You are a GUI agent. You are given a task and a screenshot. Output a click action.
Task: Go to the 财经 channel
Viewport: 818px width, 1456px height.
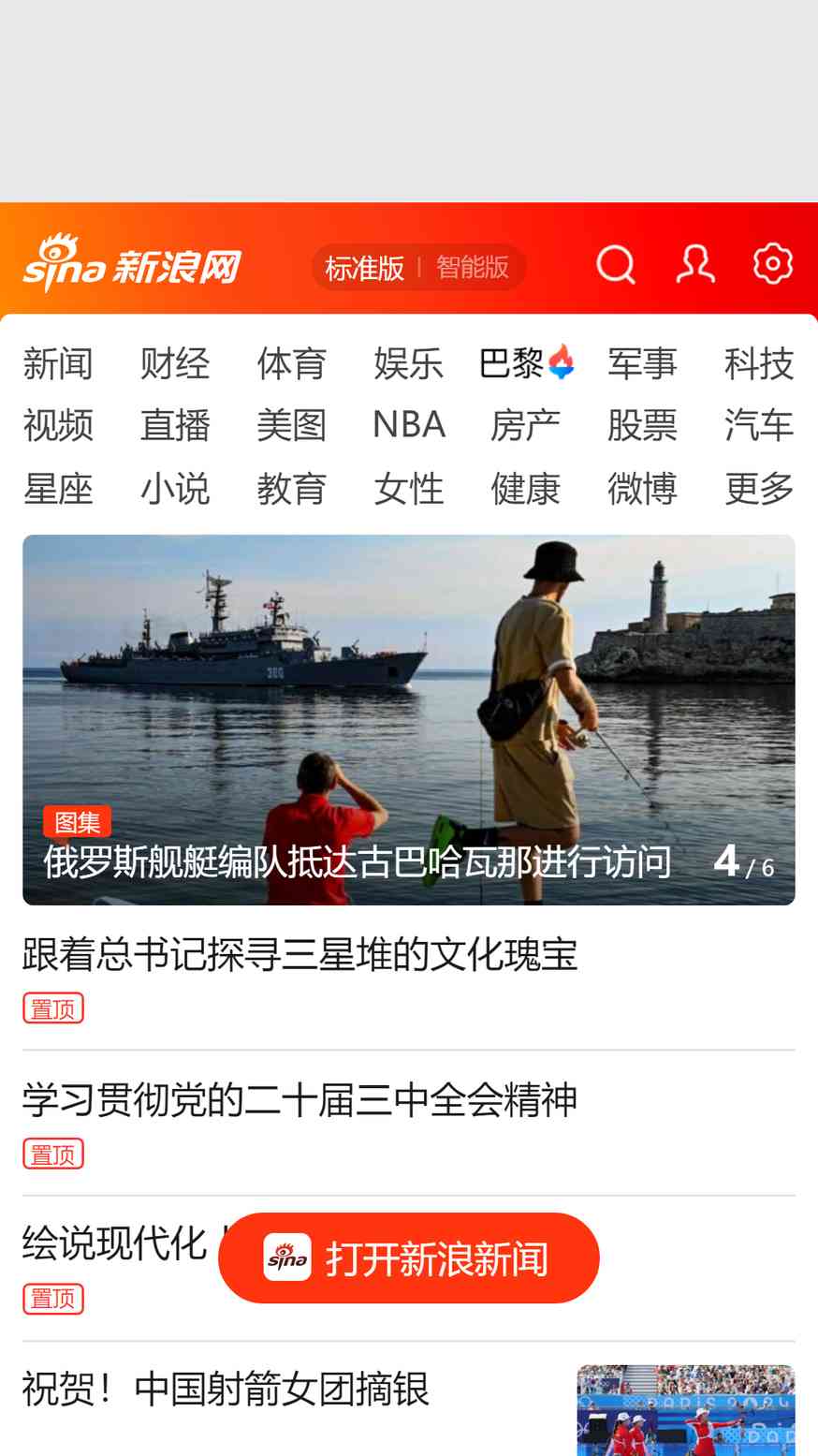[175, 363]
